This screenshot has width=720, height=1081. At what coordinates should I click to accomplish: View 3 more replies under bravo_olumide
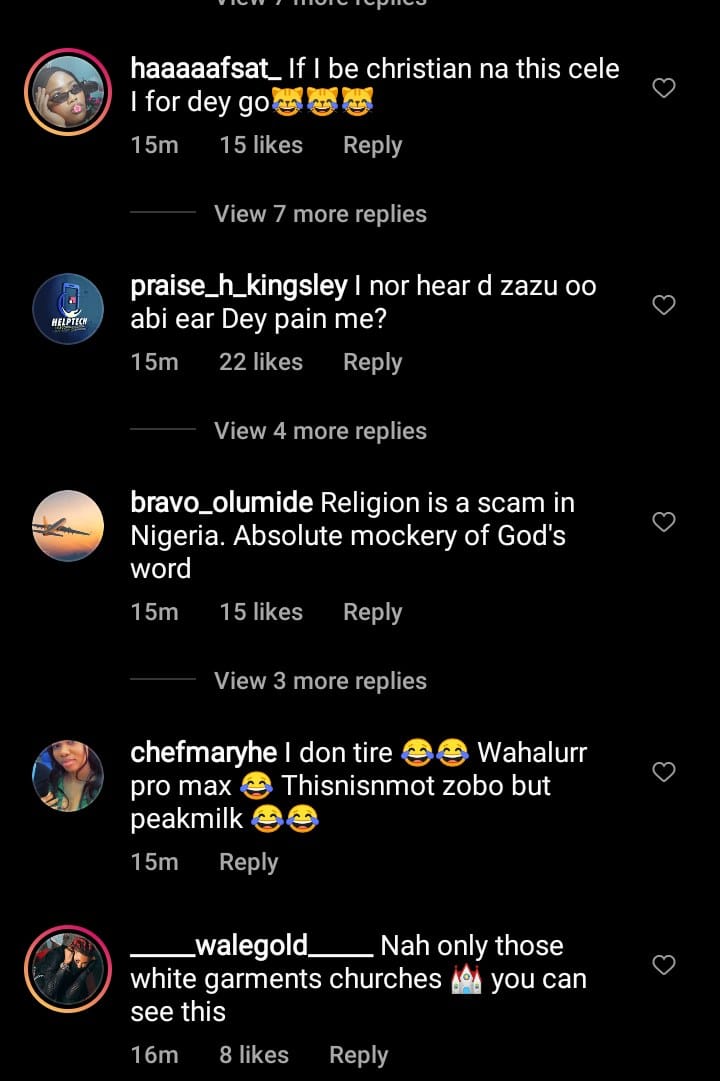(x=320, y=681)
